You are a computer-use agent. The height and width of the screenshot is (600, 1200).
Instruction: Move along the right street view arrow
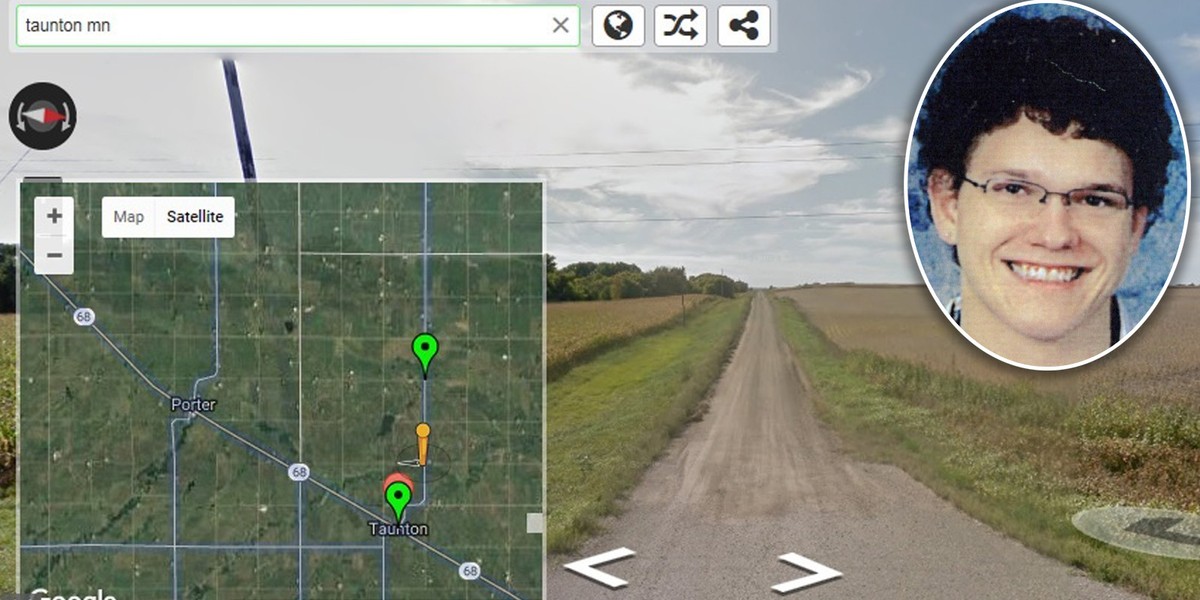(x=806, y=573)
